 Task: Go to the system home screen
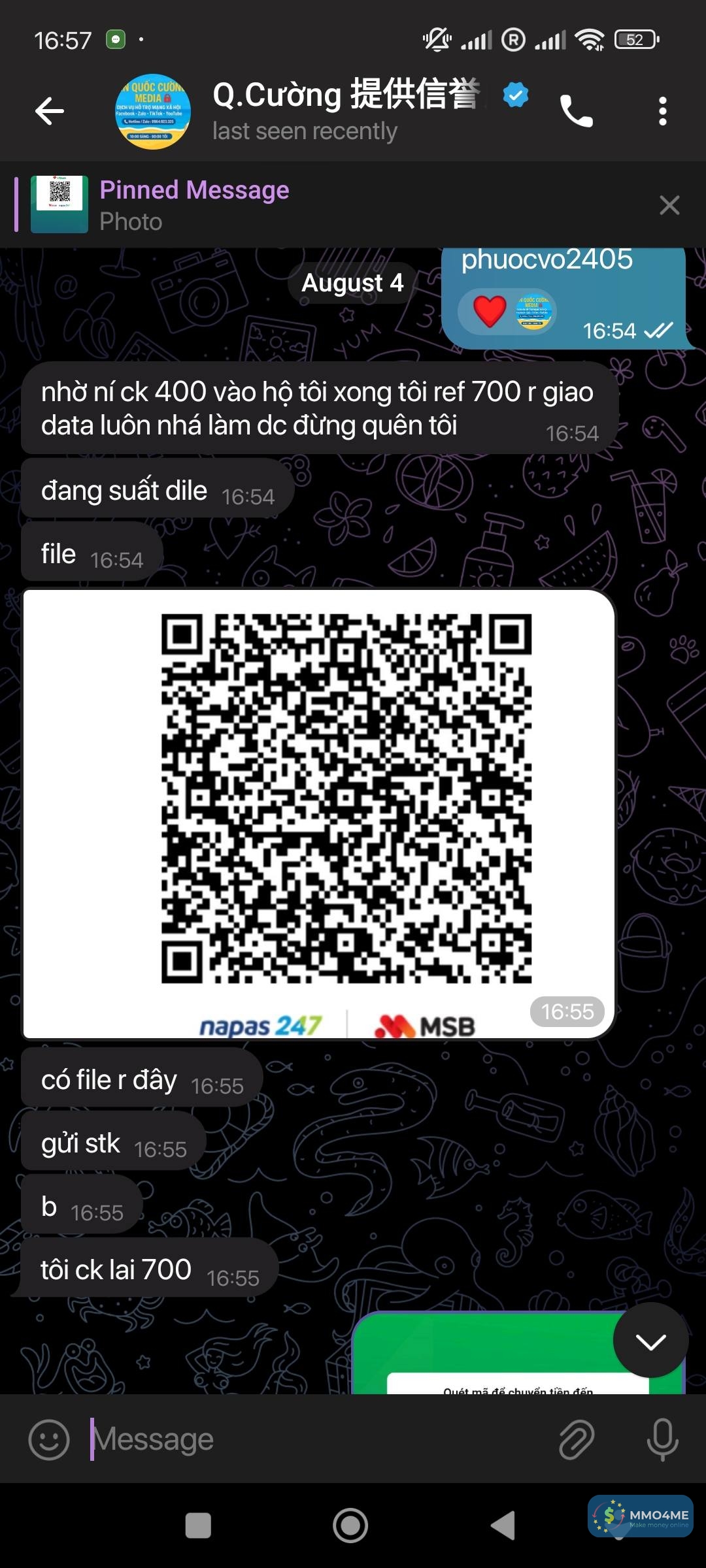(x=350, y=1526)
